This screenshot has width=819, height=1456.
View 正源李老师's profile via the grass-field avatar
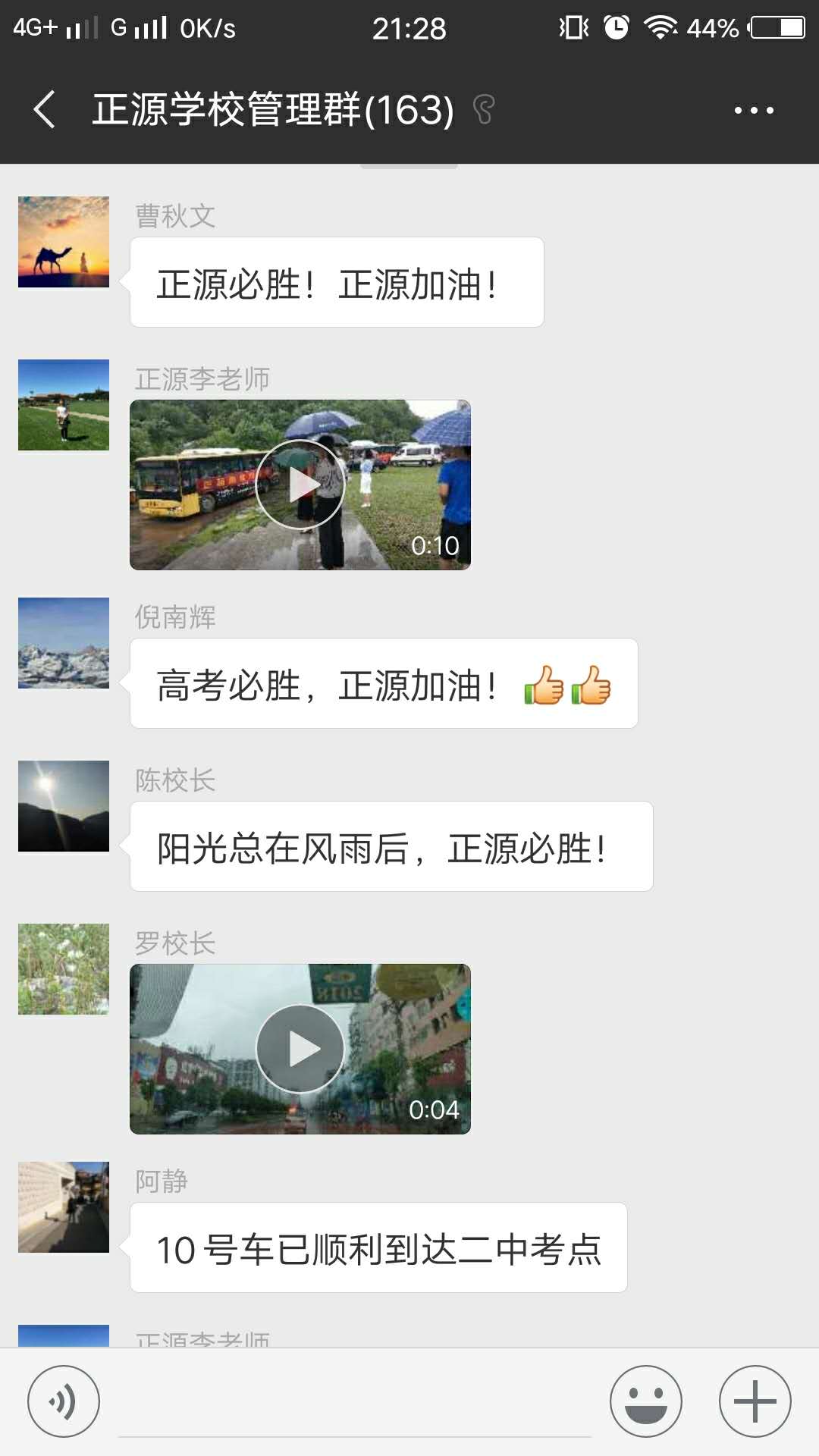(x=64, y=405)
